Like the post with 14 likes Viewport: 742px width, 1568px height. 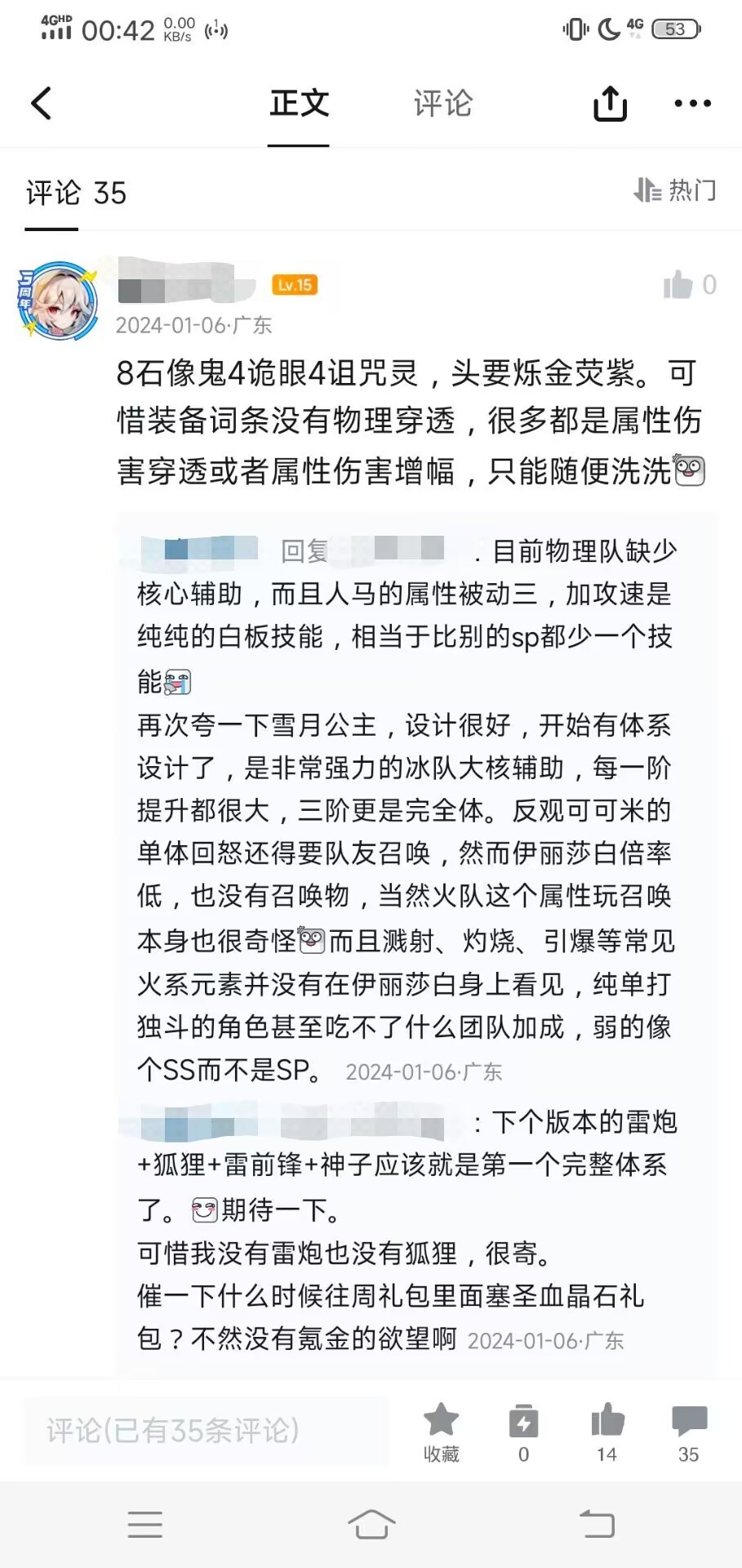coord(606,1431)
